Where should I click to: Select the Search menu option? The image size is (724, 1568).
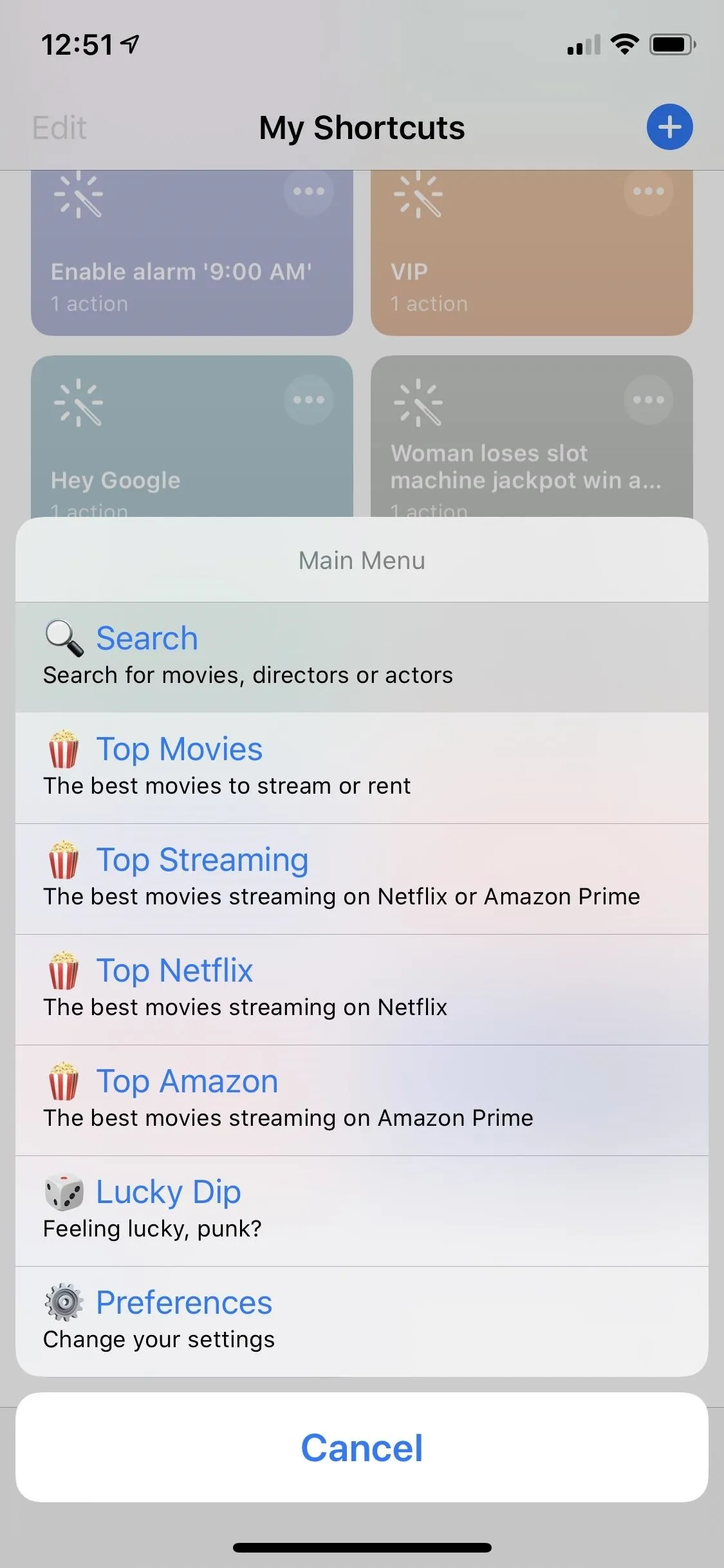click(362, 657)
